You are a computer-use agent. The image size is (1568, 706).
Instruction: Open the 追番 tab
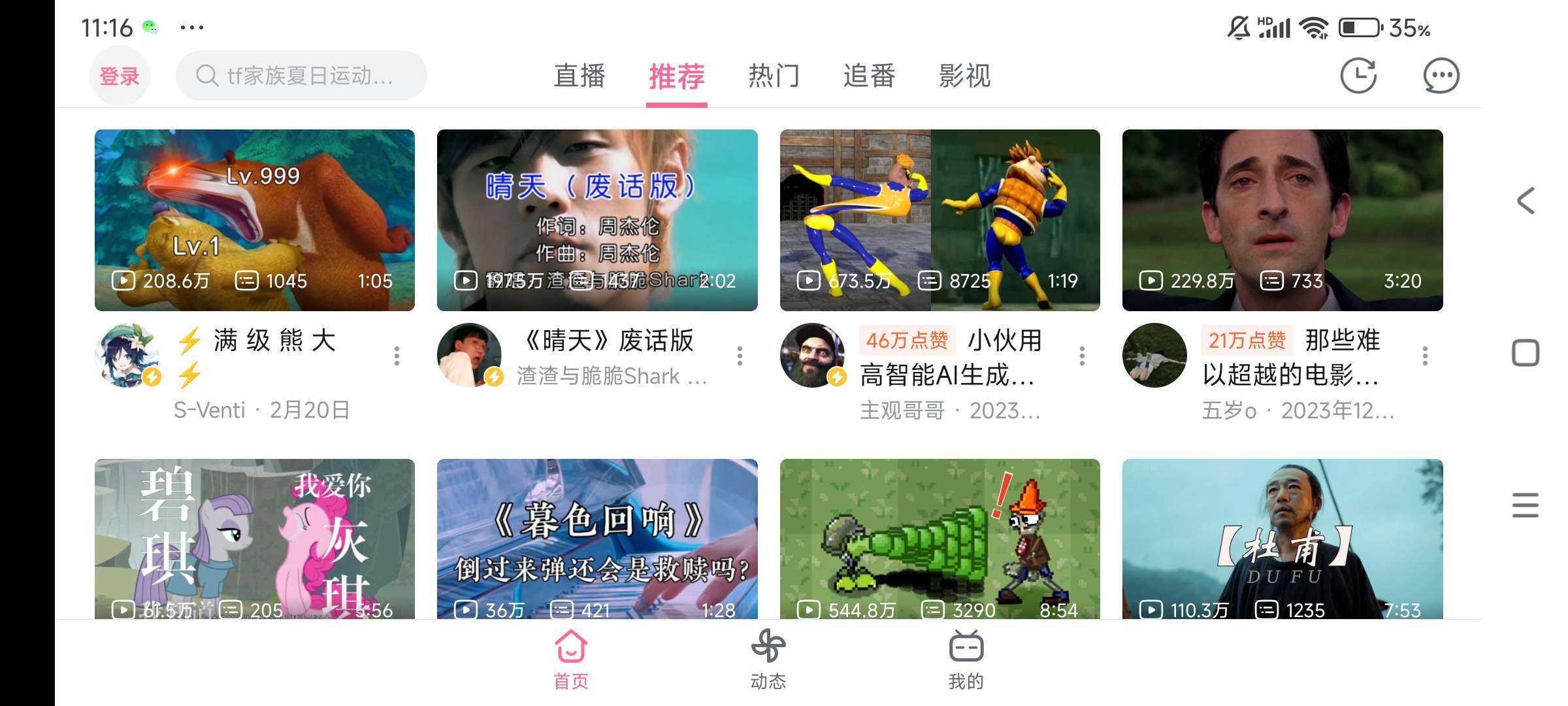(x=869, y=76)
